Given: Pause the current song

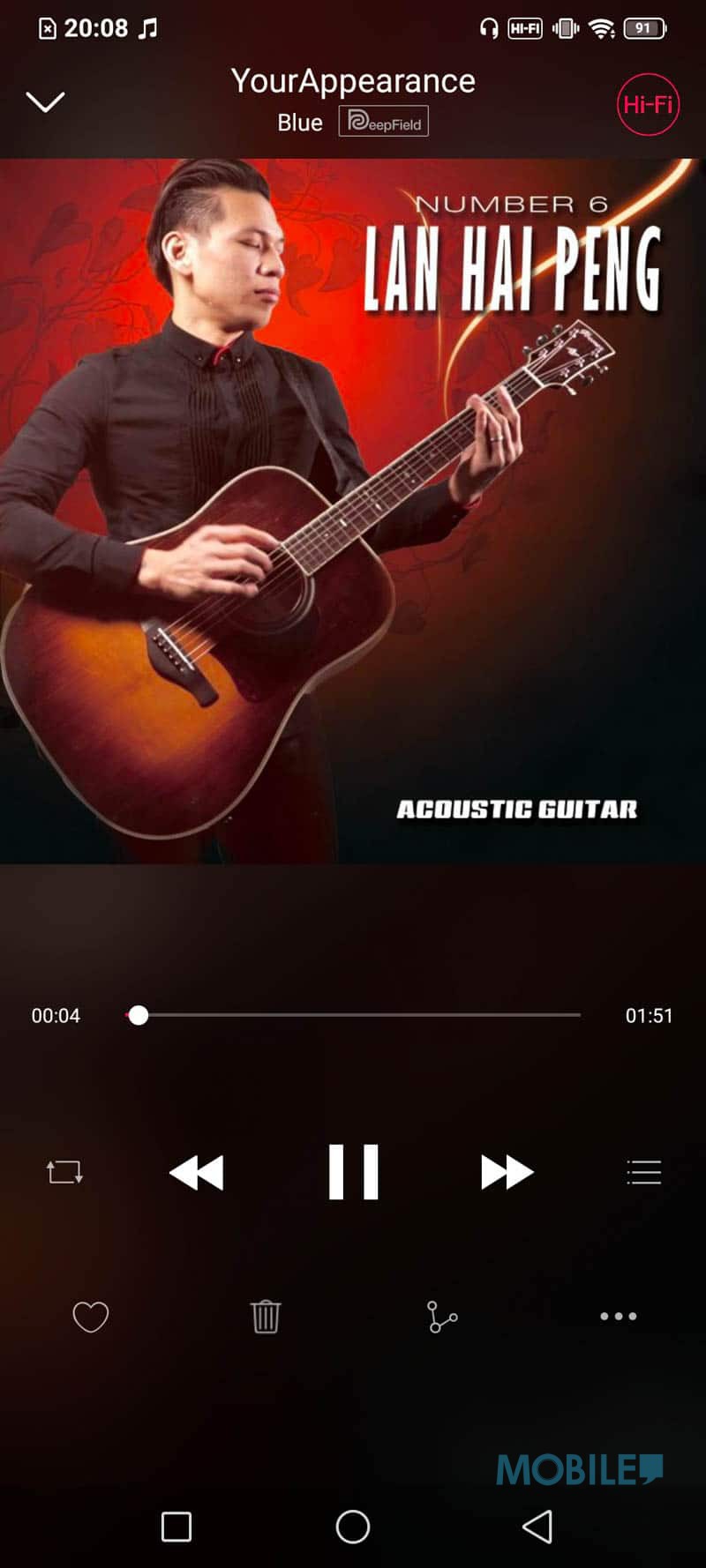Looking at the screenshot, I should [x=353, y=1172].
